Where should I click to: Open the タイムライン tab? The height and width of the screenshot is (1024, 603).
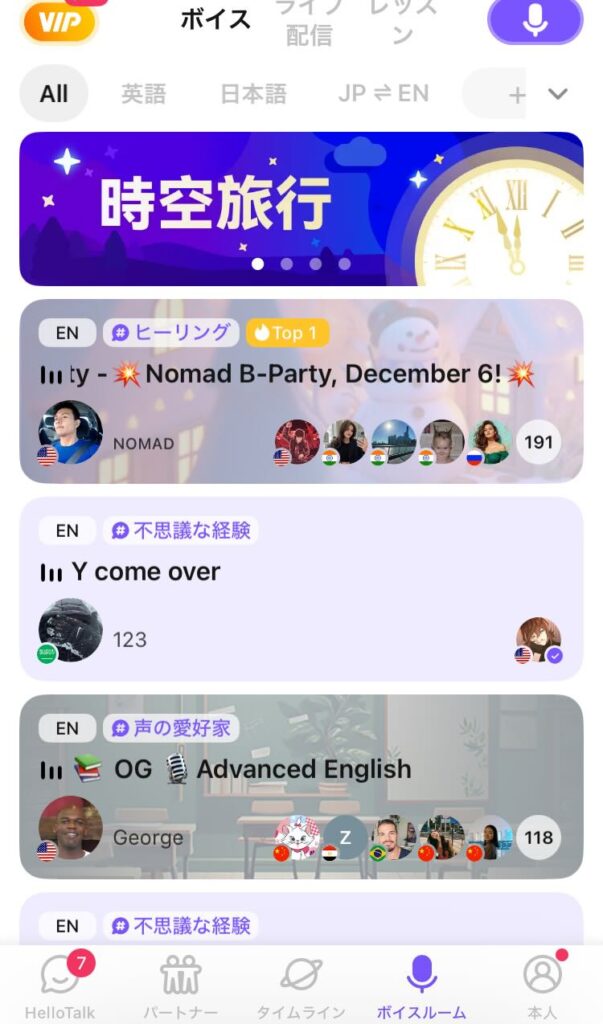pyautogui.click(x=301, y=984)
